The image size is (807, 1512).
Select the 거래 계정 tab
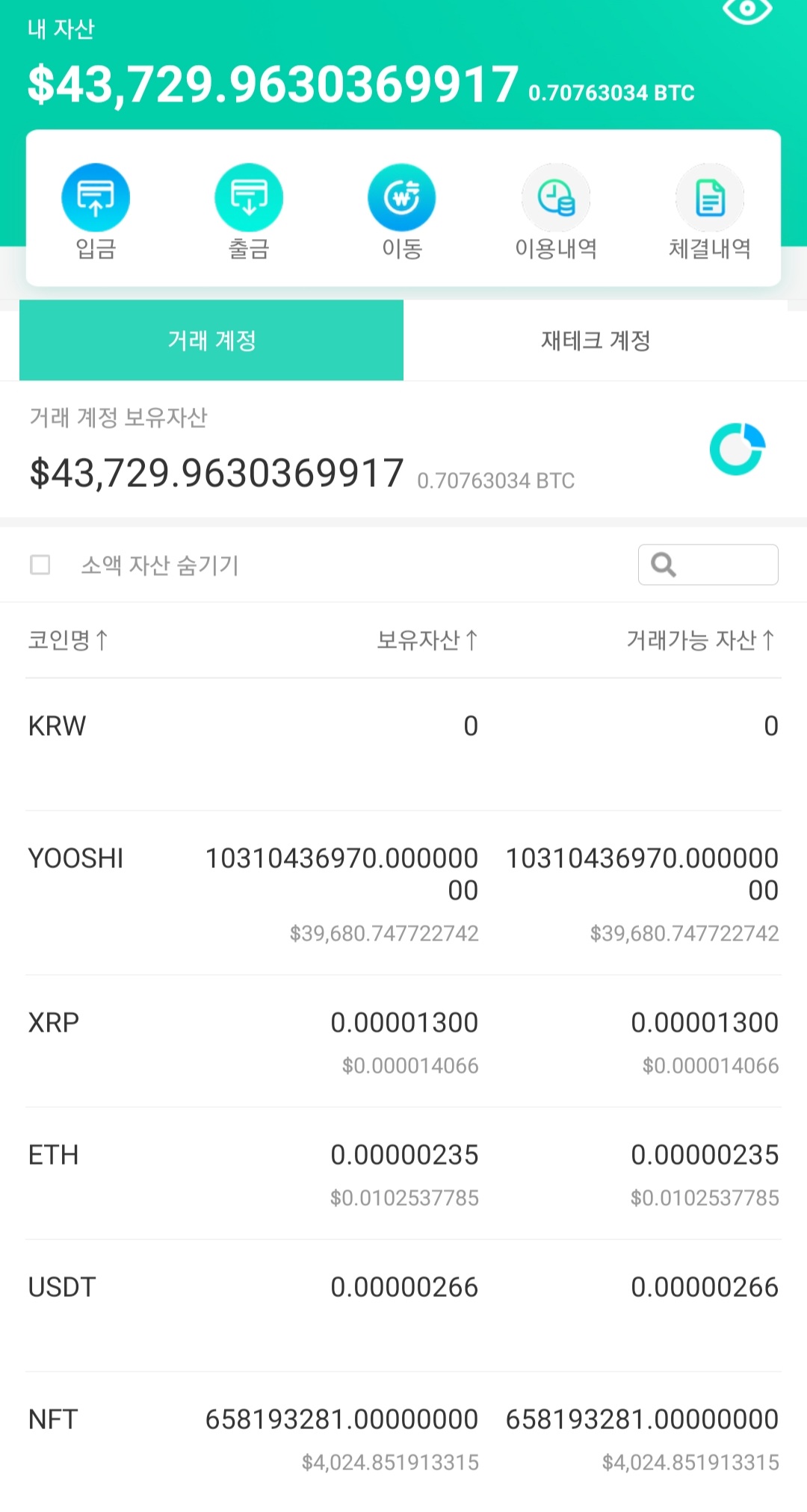[211, 341]
